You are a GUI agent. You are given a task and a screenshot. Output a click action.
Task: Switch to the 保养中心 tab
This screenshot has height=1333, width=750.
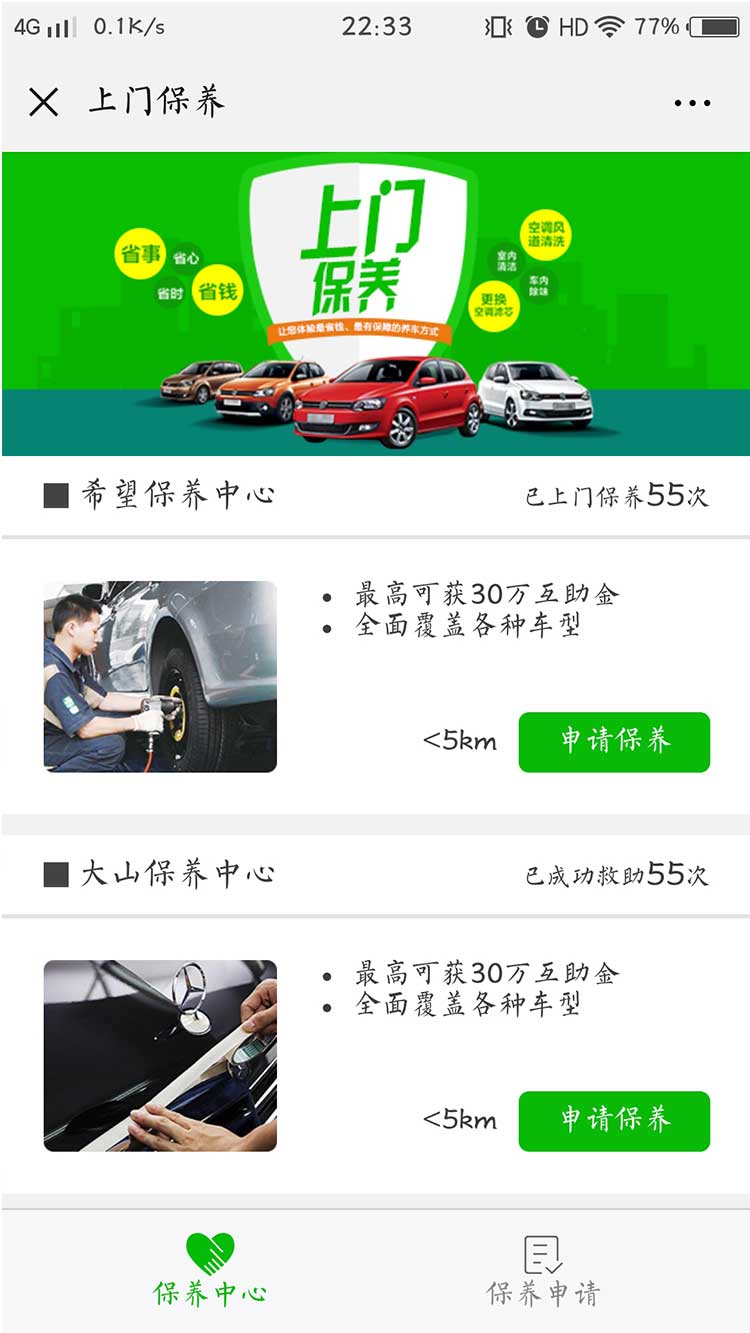coord(210,1270)
